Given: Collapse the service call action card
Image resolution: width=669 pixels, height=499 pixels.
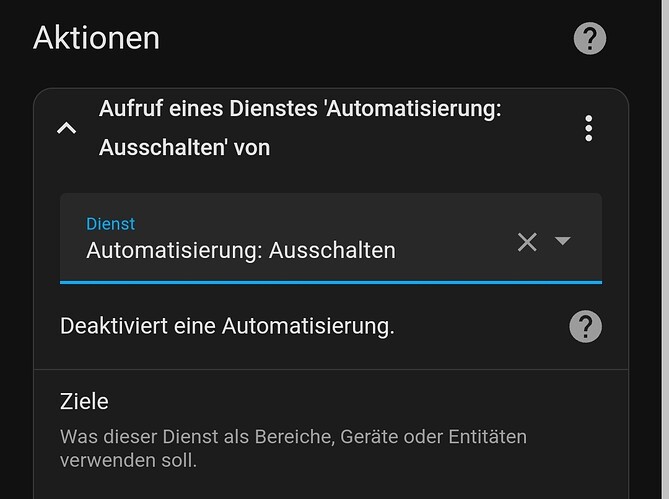Looking at the screenshot, I should pos(67,128).
